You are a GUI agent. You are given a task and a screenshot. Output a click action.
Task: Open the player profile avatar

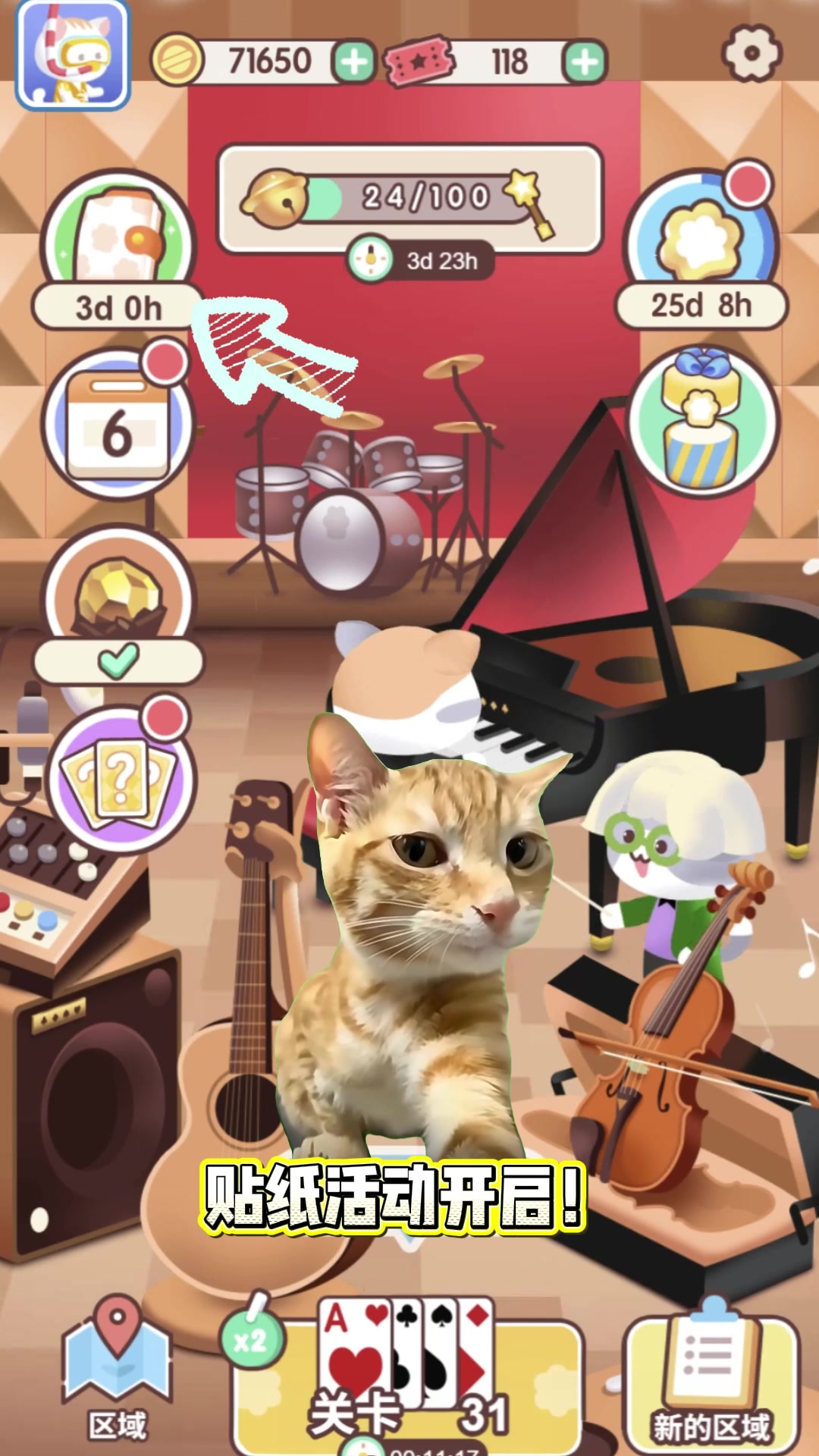[x=73, y=55]
